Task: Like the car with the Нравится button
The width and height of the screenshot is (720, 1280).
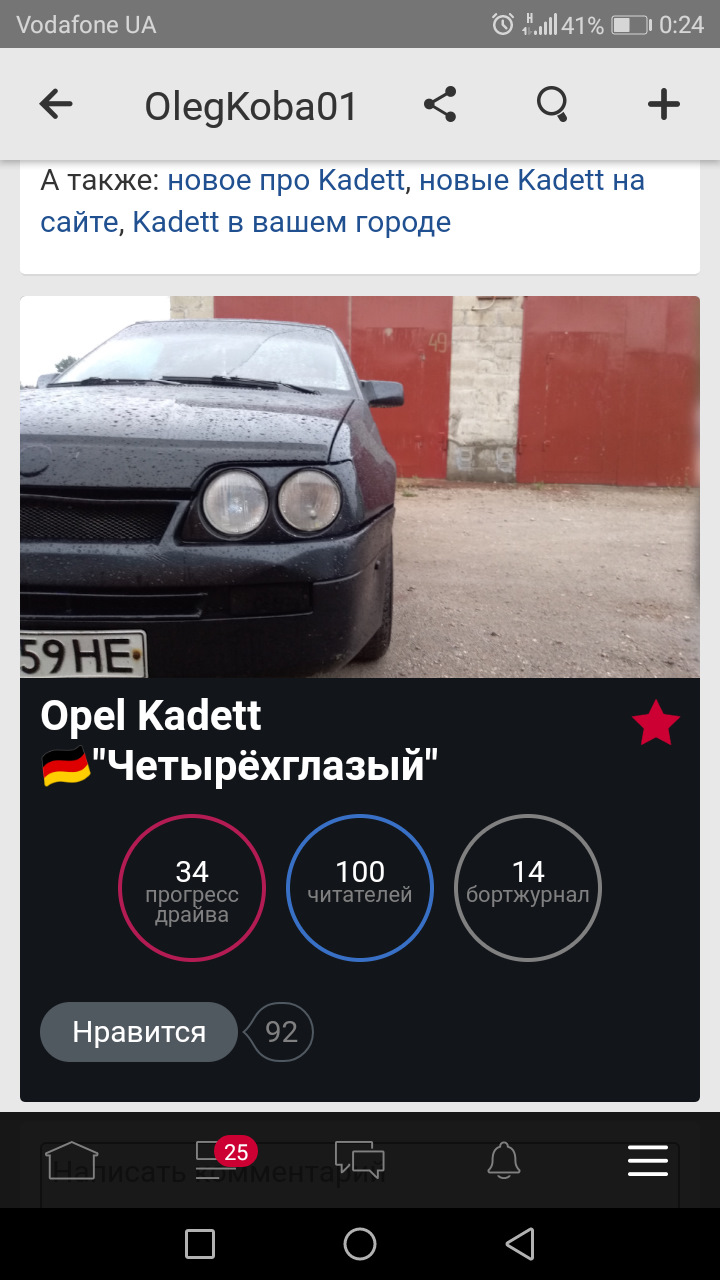Action: pos(139,1032)
